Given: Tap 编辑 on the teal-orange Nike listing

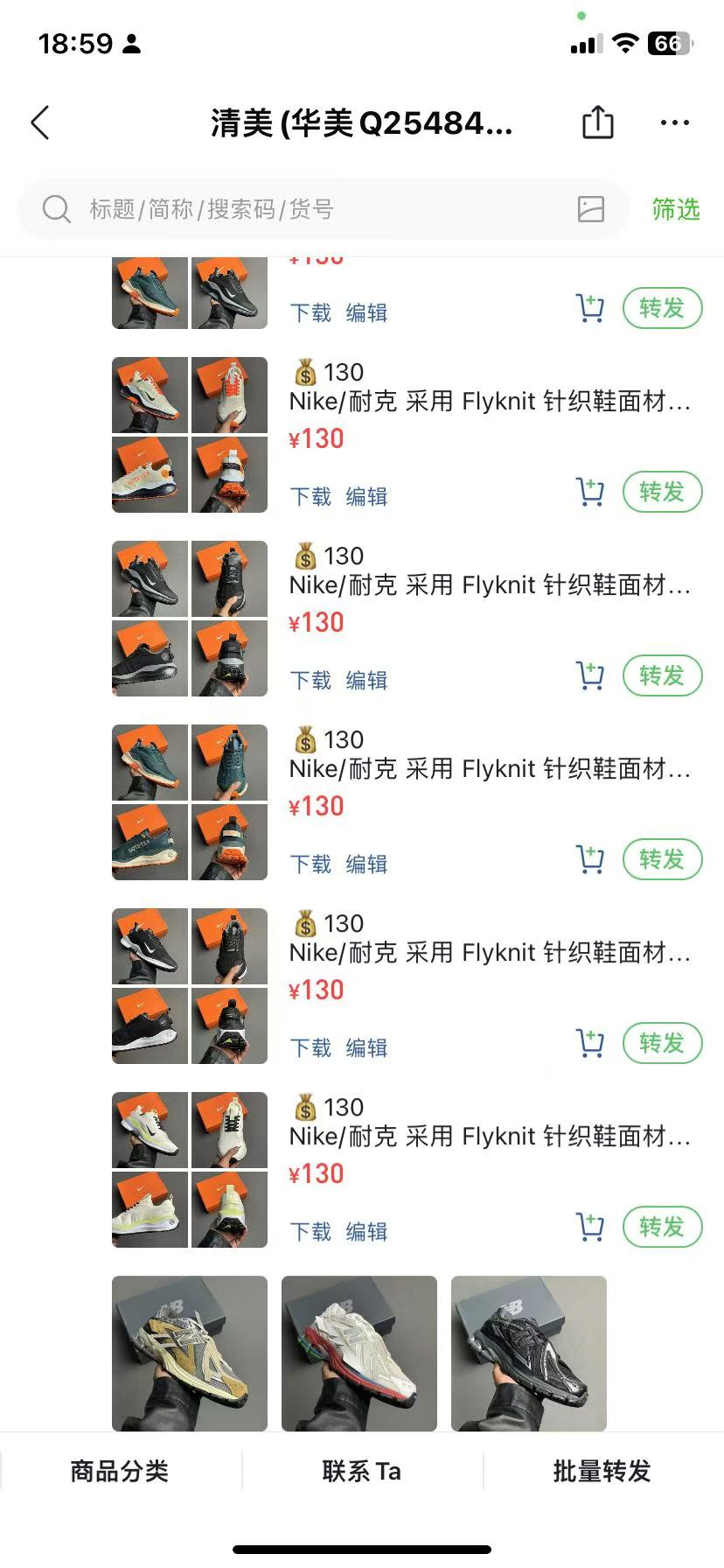Looking at the screenshot, I should [x=366, y=864].
